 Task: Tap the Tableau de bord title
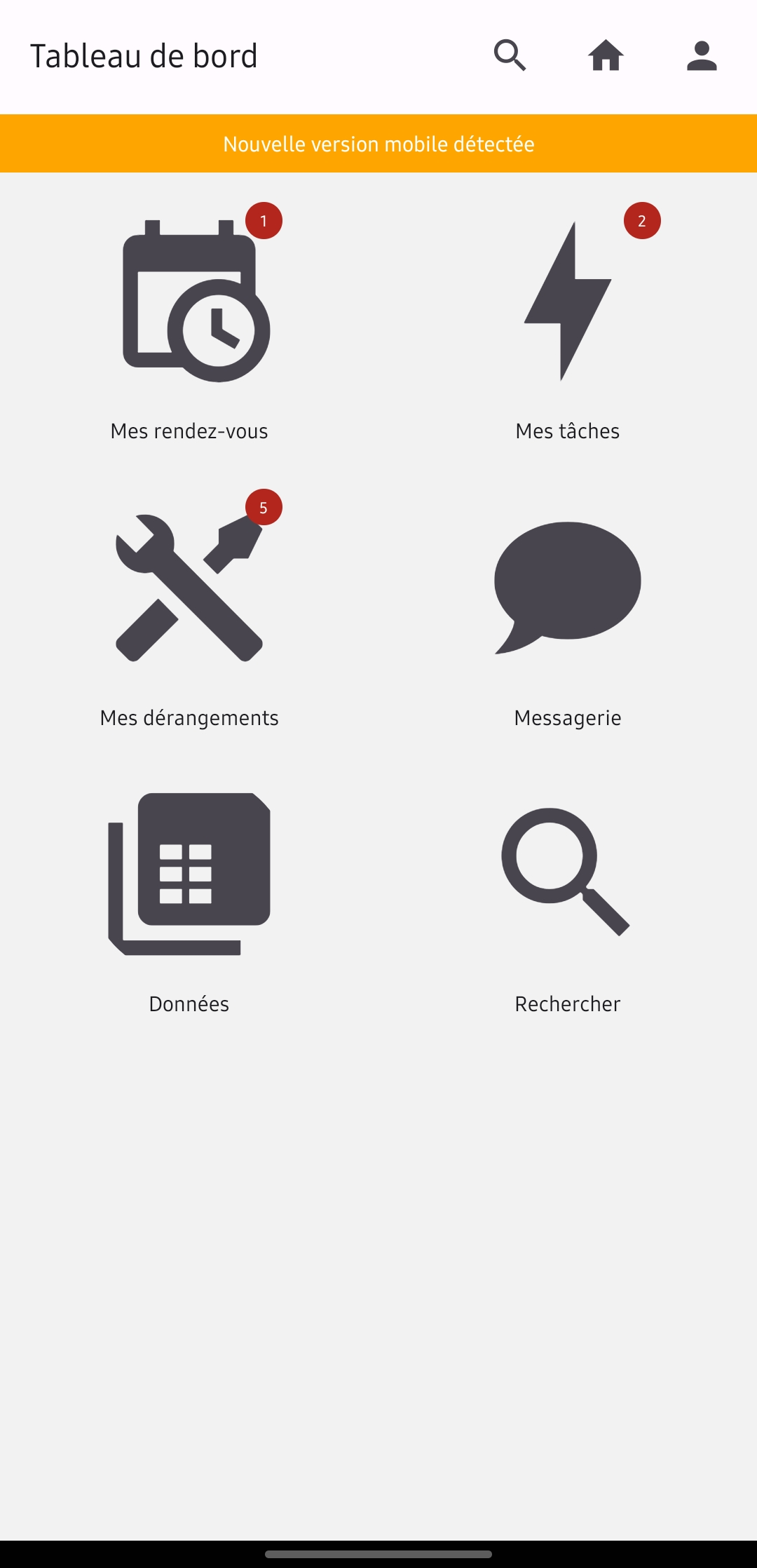tap(143, 55)
